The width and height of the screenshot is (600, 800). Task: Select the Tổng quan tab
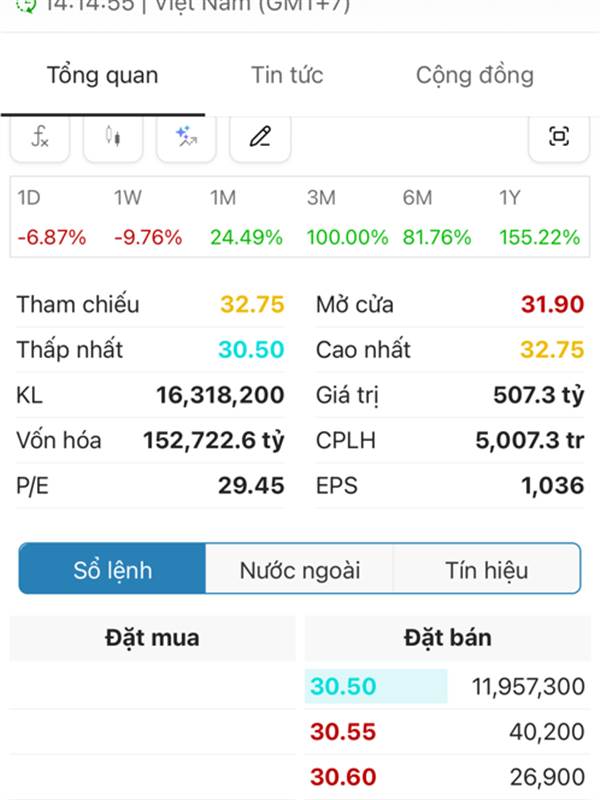coord(102,75)
